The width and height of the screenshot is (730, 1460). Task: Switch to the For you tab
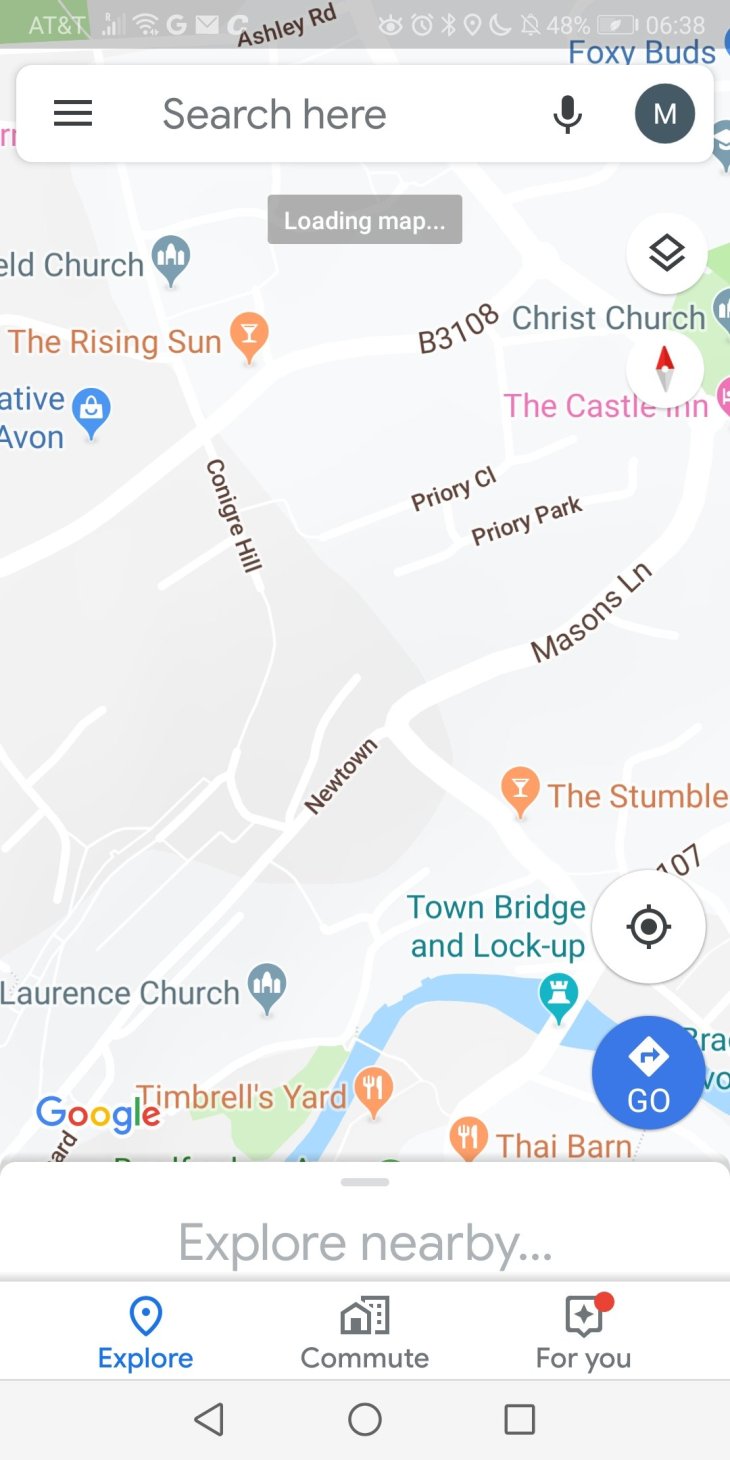point(584,1331)
